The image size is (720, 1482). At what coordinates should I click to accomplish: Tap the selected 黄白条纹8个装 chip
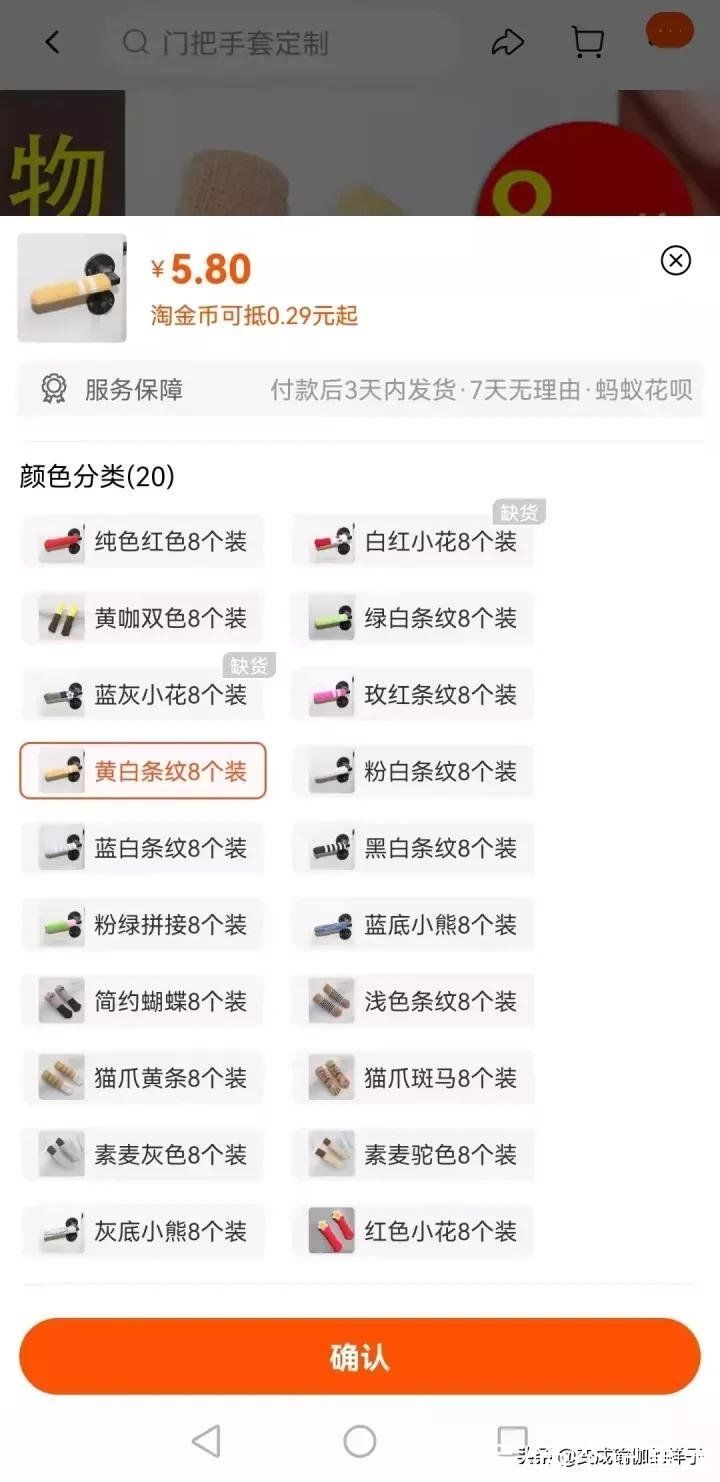(x=143, y=771)
